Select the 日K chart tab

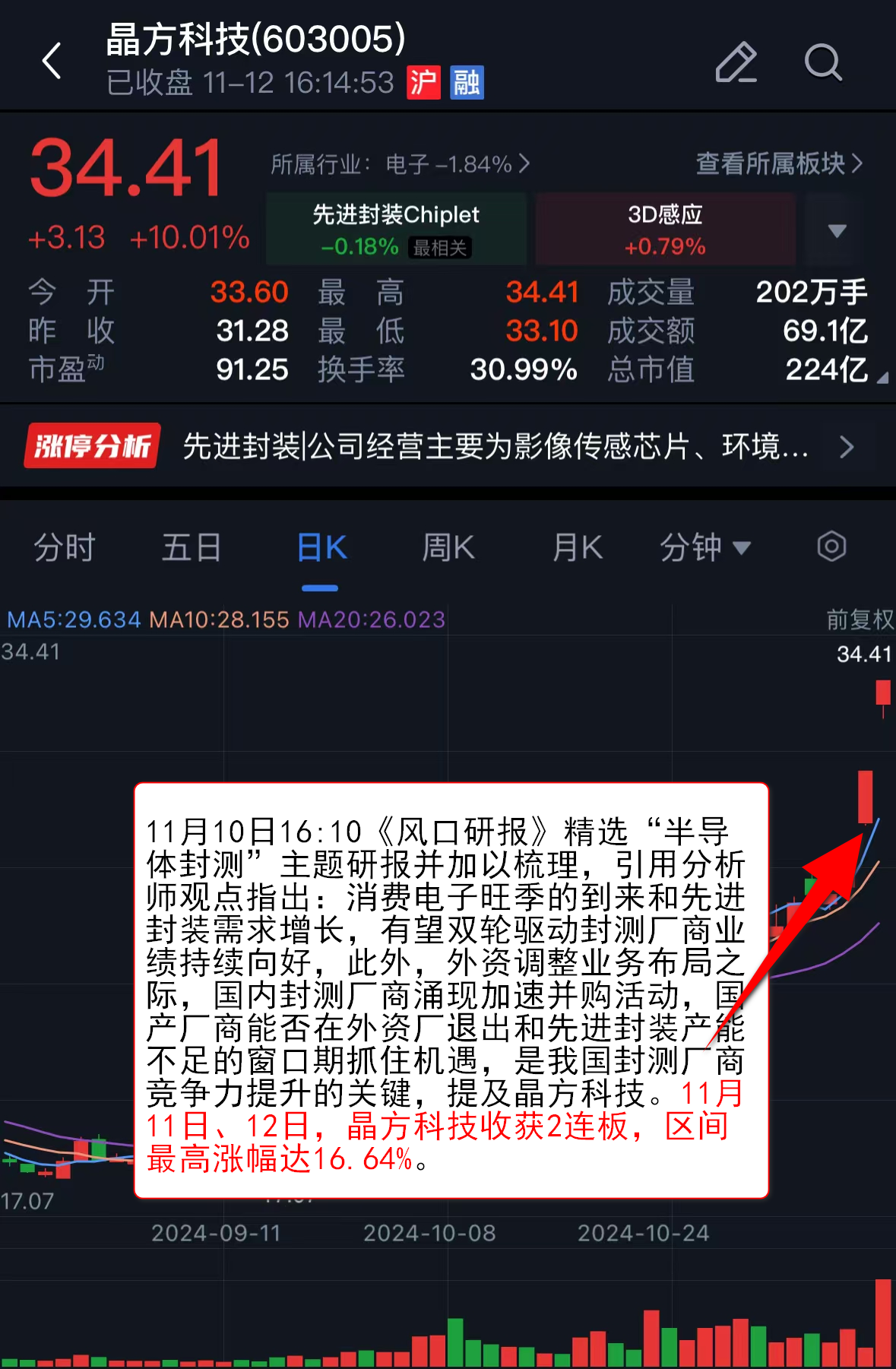pos(321,547)
